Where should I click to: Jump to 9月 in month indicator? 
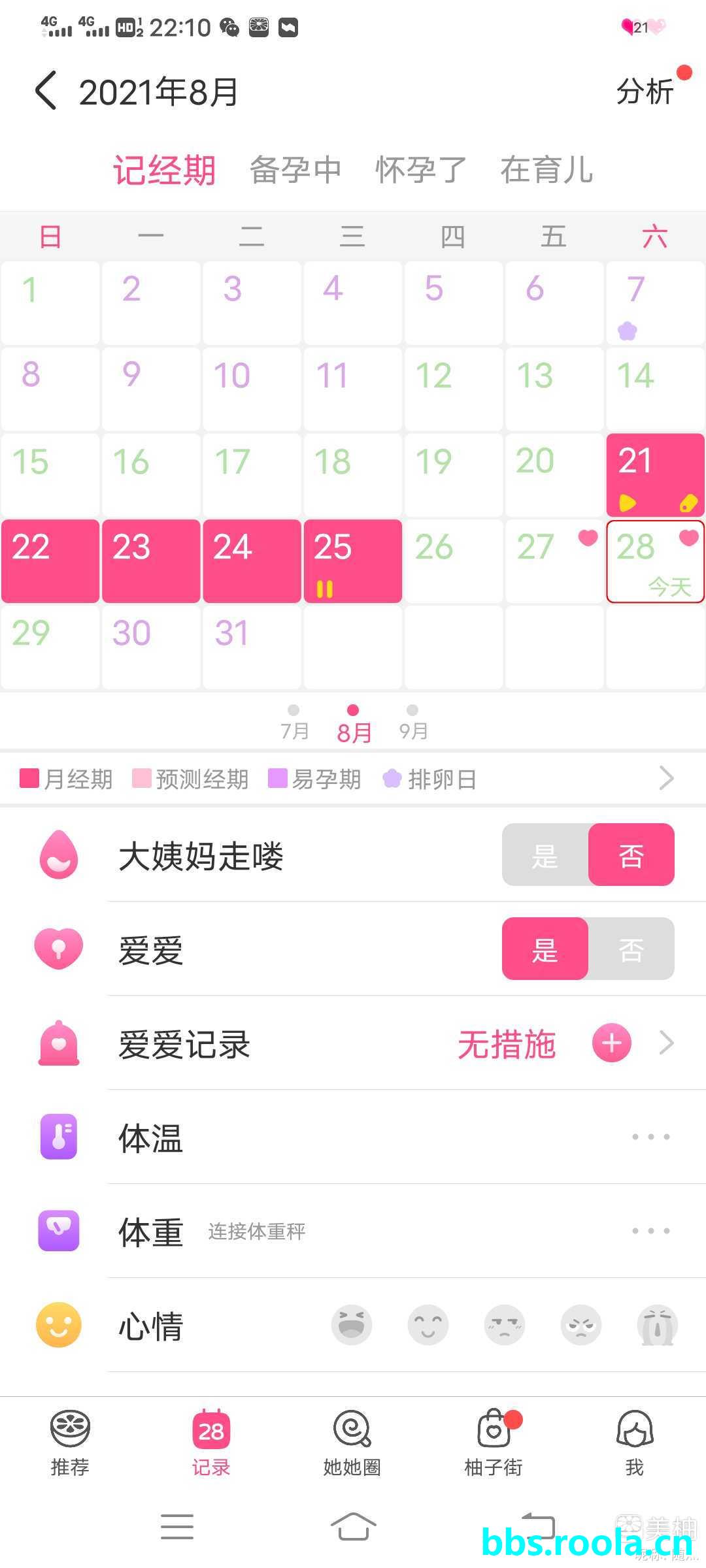coord(412,723)
